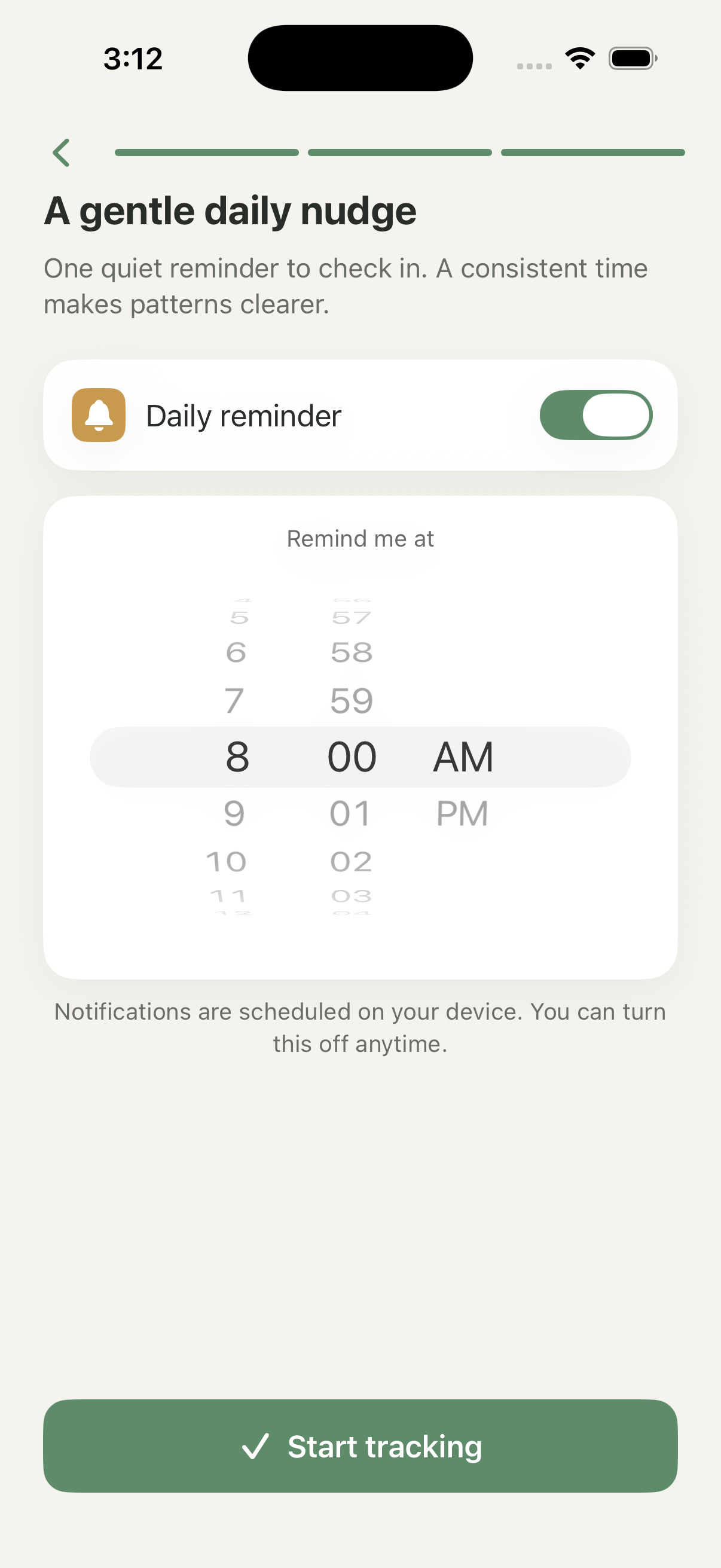
Task: Tap Start tracking to finish setup
Action: [x=360, y=1445]
